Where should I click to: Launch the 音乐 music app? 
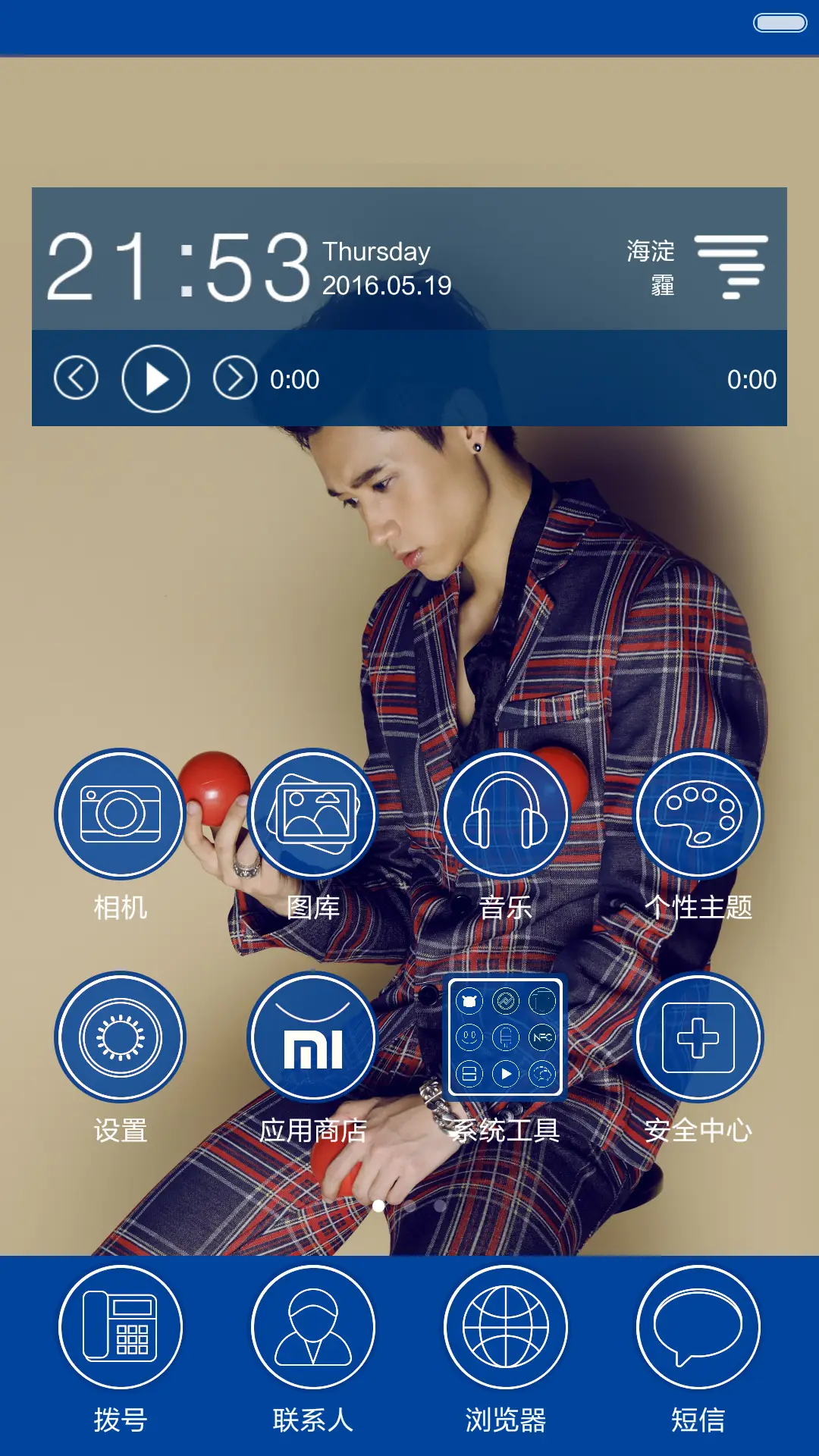point(506,814)
